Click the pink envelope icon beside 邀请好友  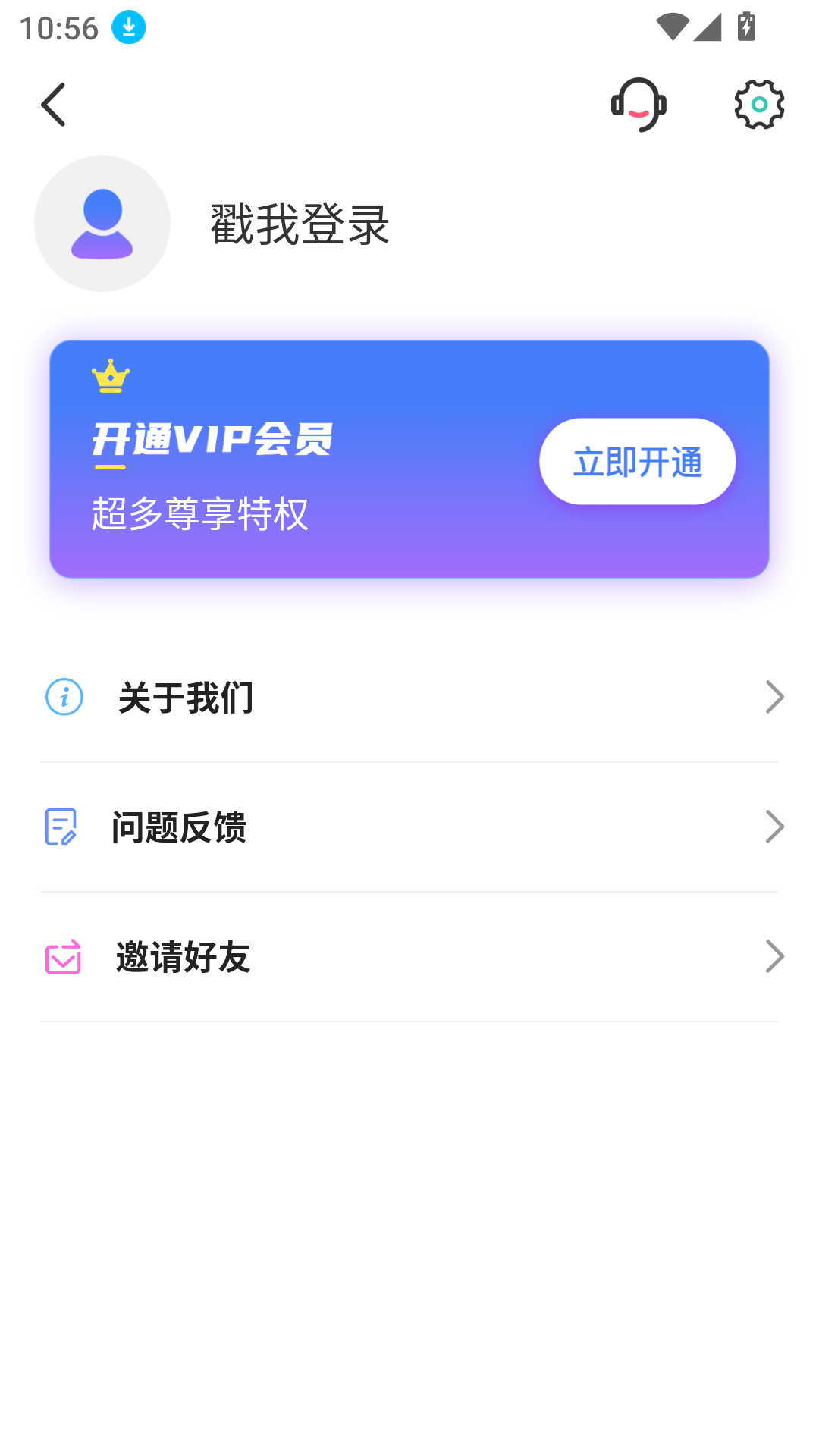point(61,957)
